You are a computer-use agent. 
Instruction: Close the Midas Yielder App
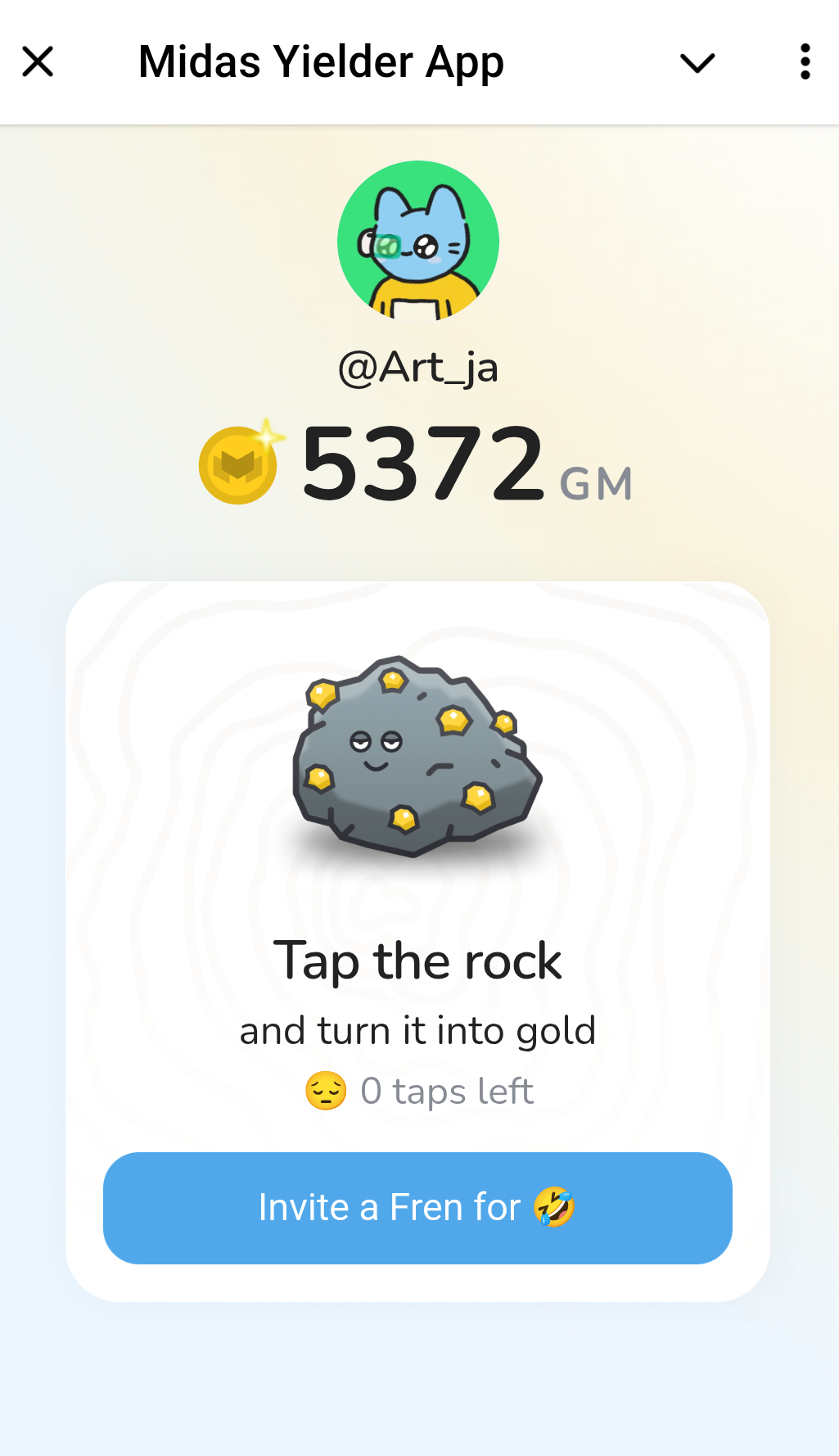point(38,62)
